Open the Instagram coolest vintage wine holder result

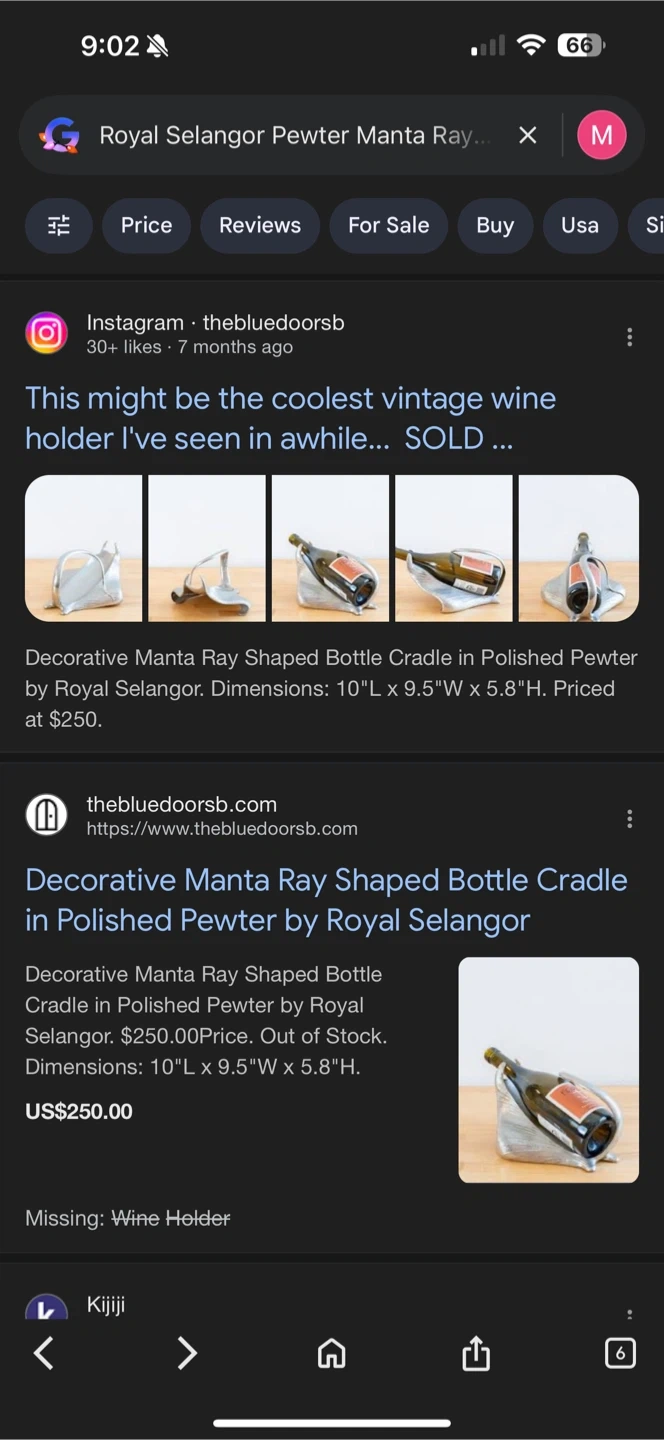(x=290, y=418)
